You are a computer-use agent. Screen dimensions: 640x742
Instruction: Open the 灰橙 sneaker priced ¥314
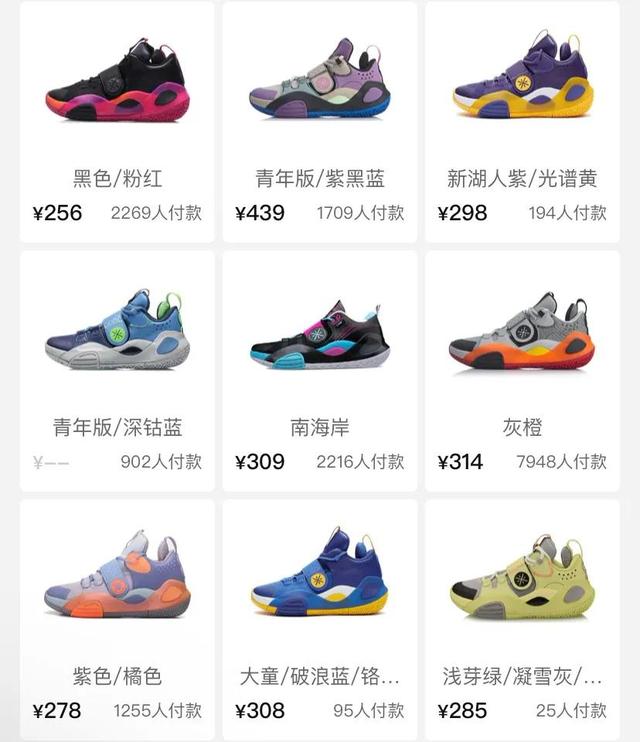(522, 370)
